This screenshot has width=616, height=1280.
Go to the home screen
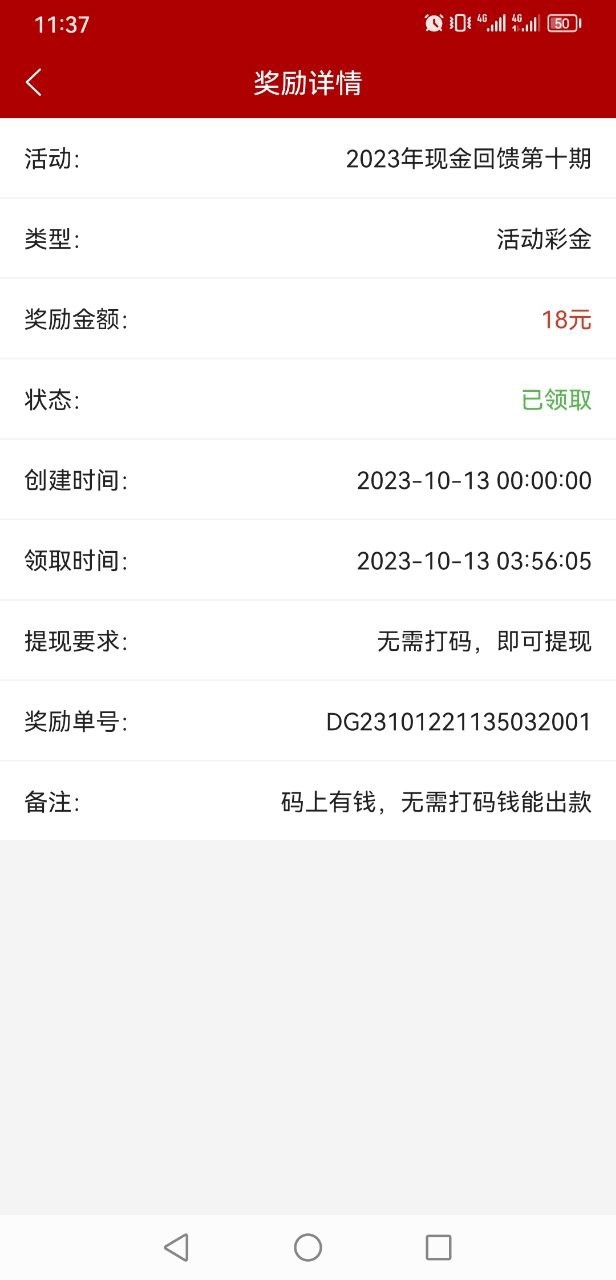[x=308, y=1246]
